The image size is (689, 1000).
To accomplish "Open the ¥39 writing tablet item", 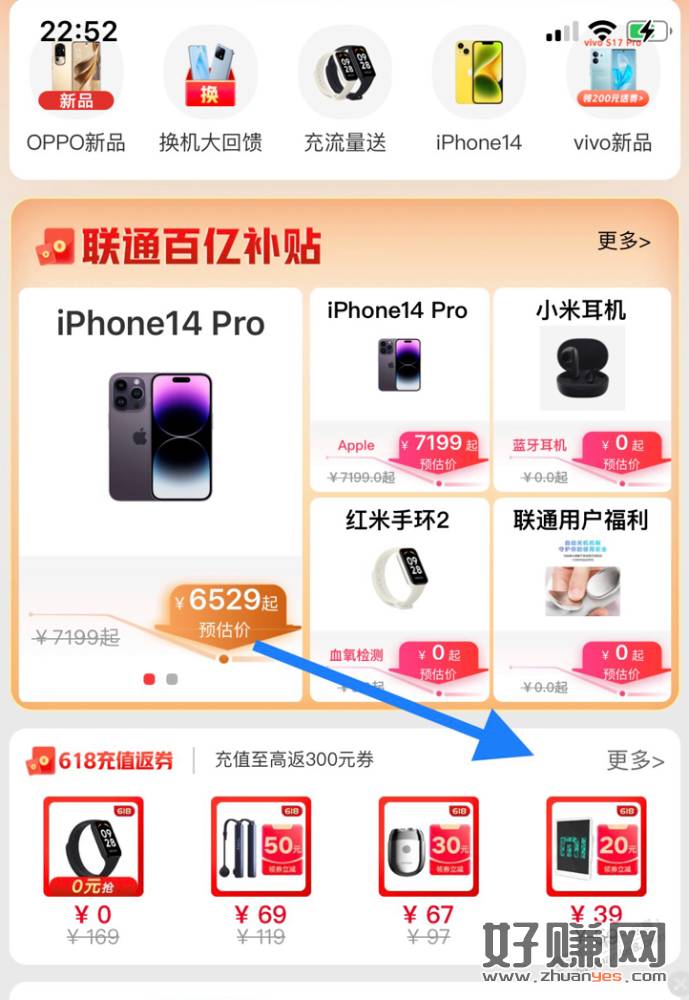I will [x=596, y=865].
